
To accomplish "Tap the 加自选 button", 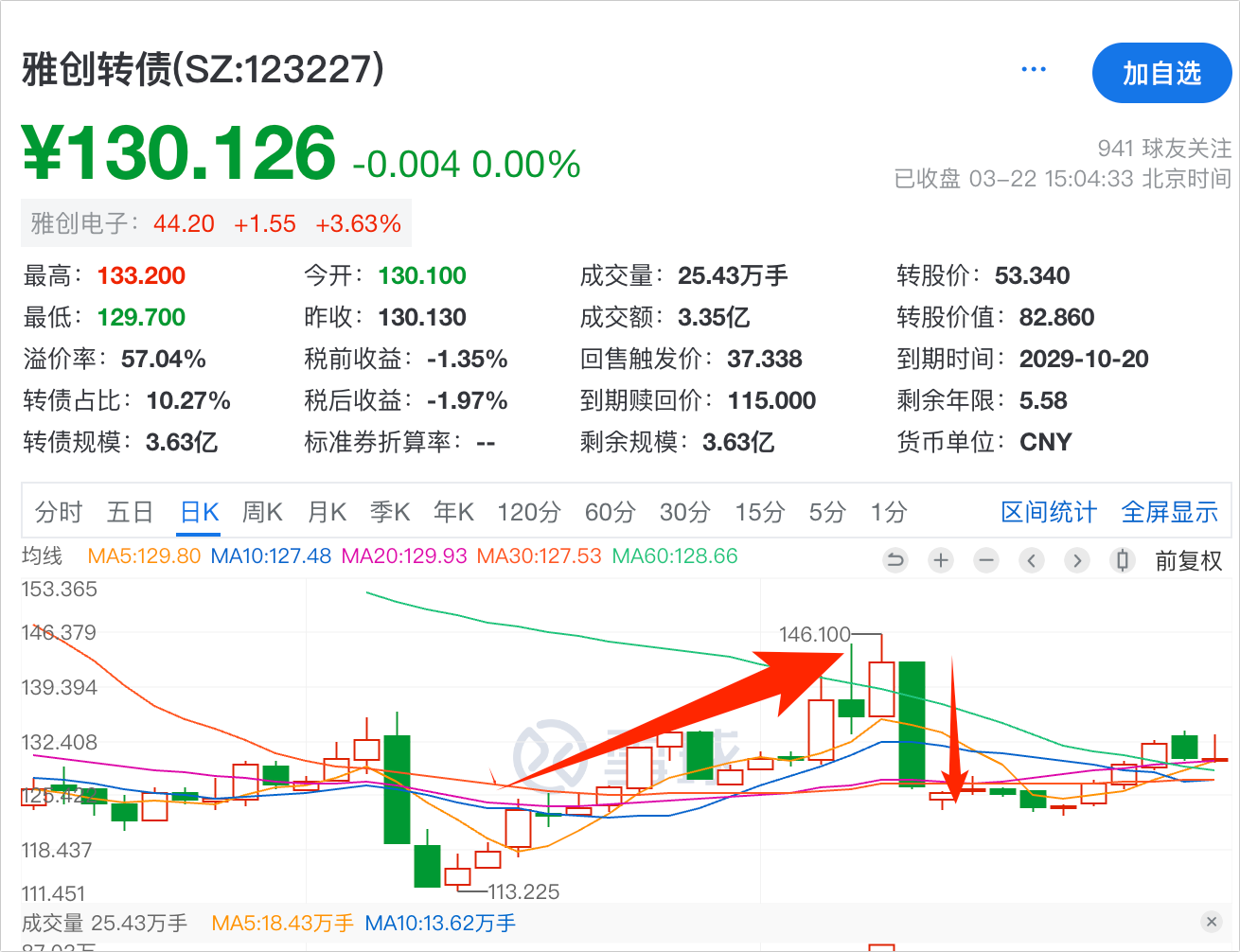I will click(x=1161, y=73).
